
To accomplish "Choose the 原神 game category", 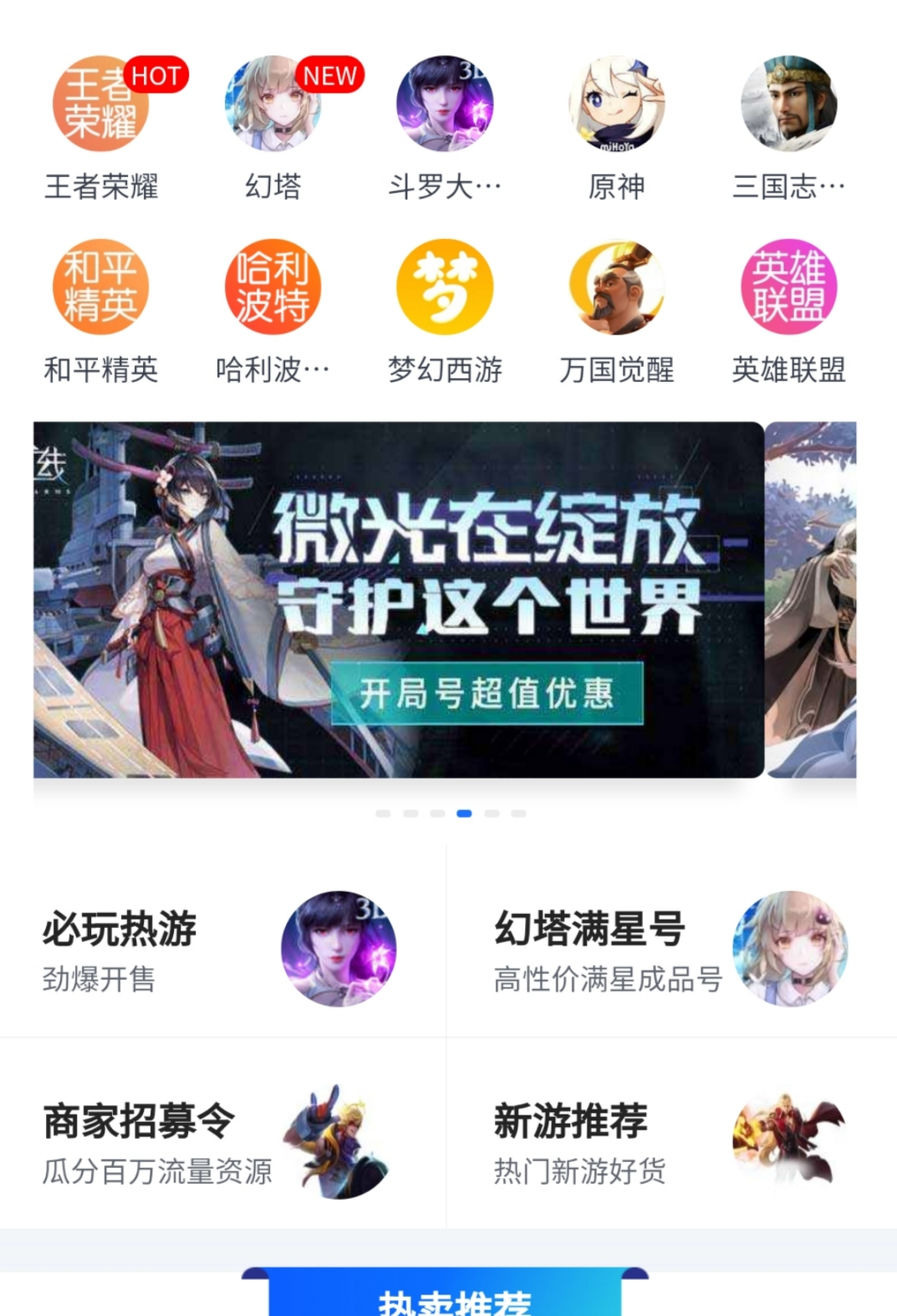I will tap(617, 105).
